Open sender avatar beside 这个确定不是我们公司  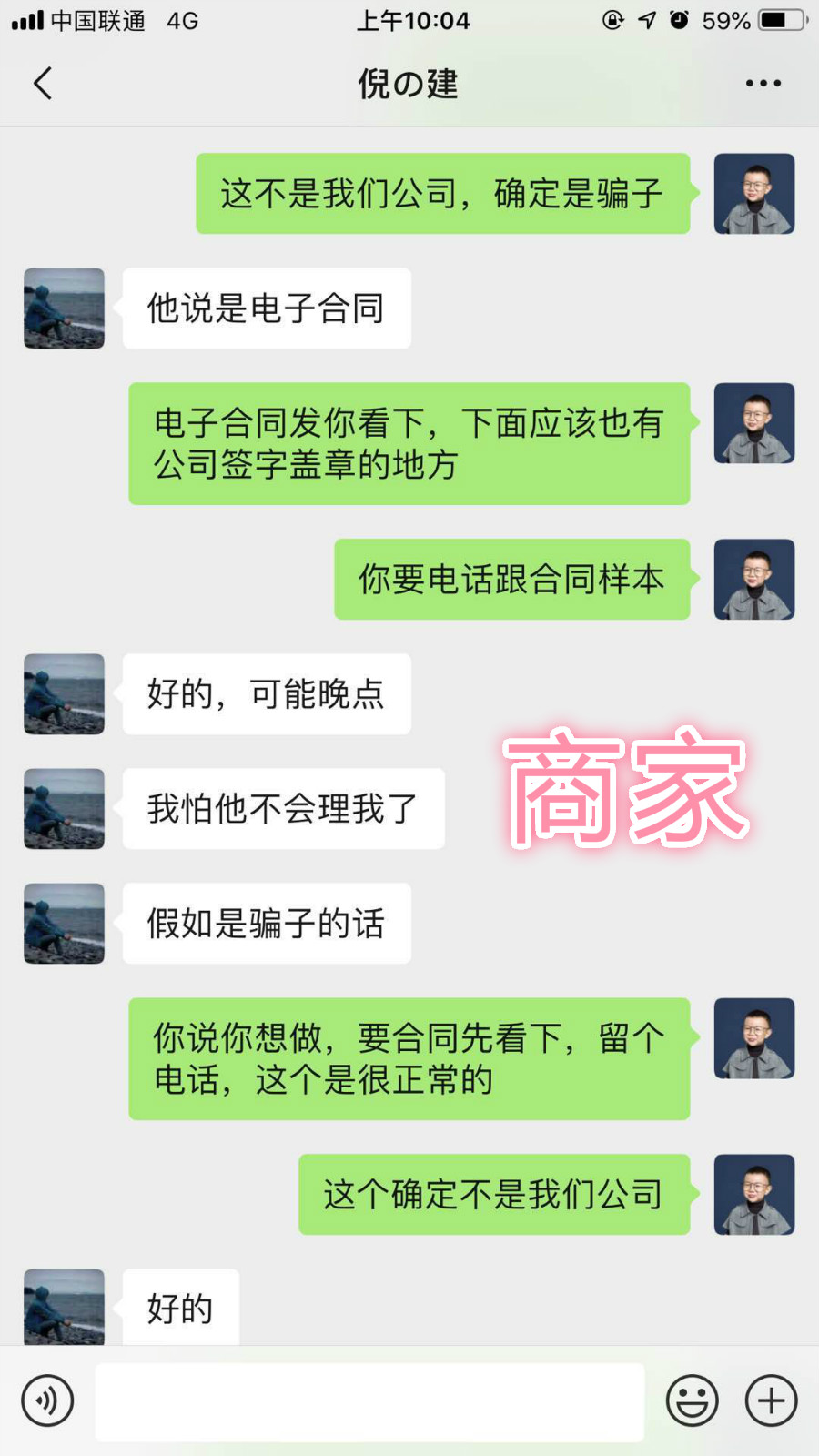(753, 1195)
